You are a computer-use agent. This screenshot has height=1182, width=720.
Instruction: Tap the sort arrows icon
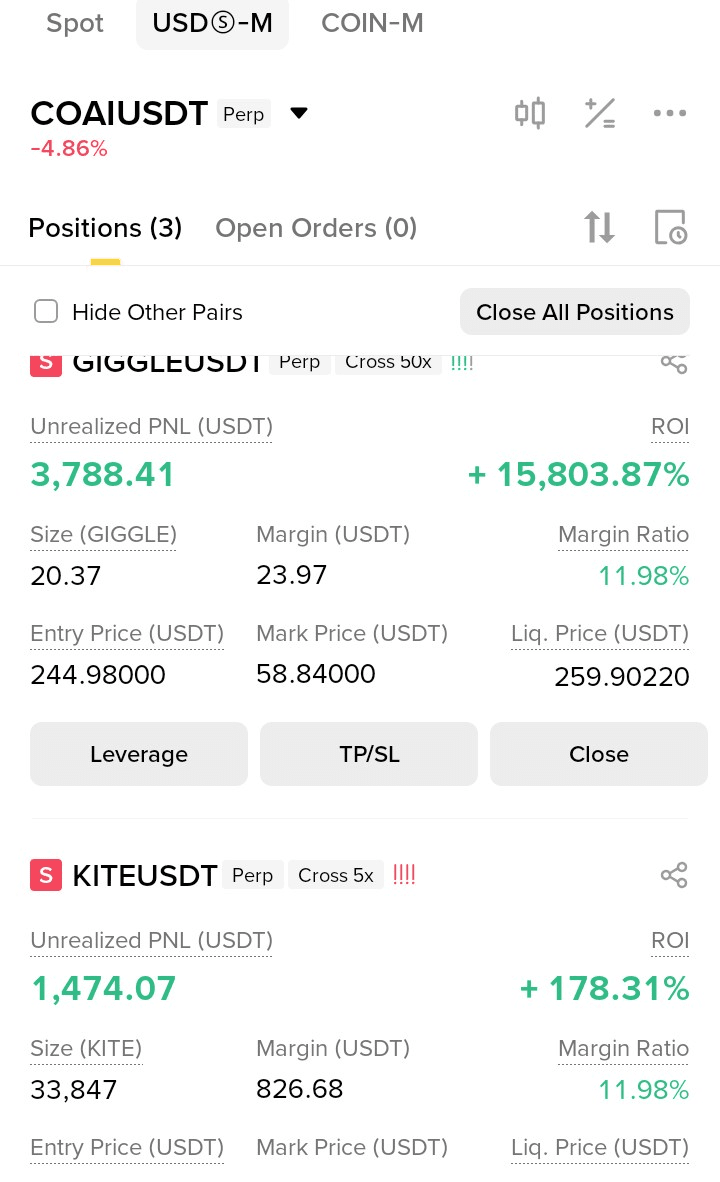tap(600, 228)
